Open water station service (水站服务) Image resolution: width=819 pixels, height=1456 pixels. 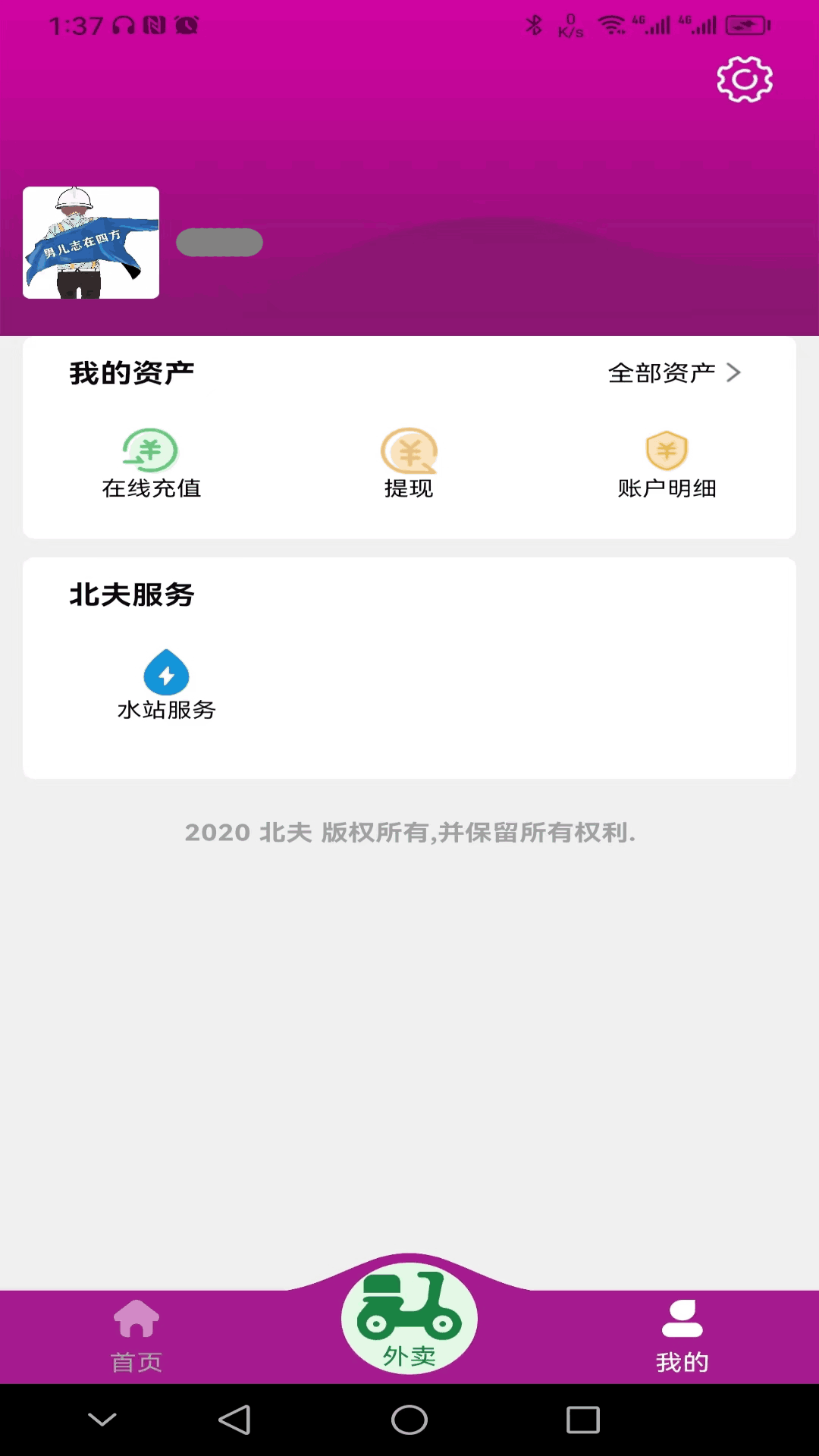(x=166, y=685)
